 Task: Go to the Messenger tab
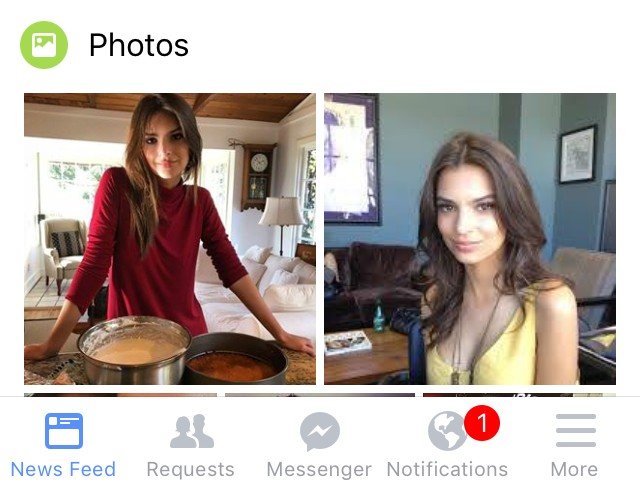319,445
